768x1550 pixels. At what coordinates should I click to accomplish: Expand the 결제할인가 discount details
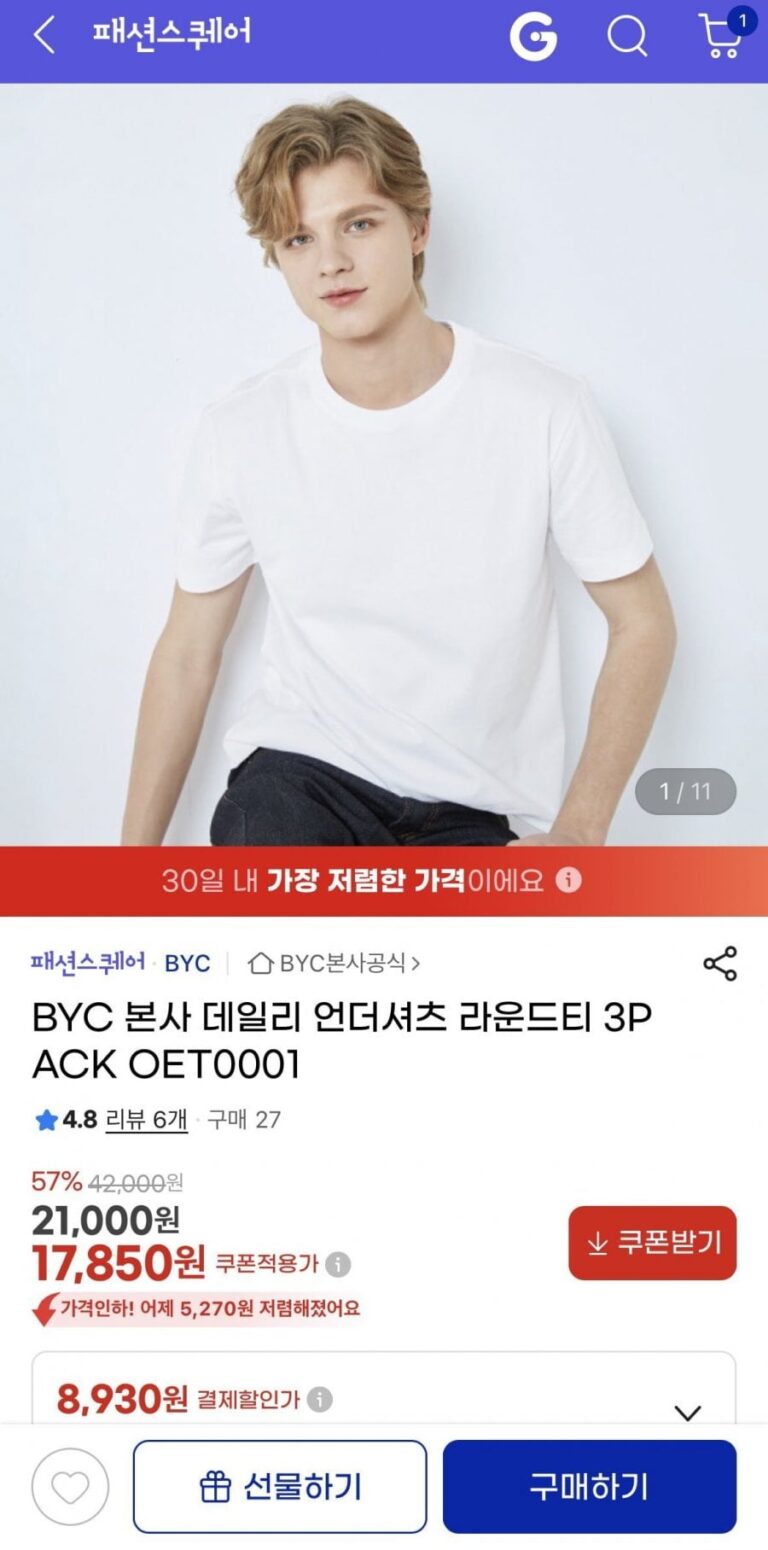[687, 1412]
